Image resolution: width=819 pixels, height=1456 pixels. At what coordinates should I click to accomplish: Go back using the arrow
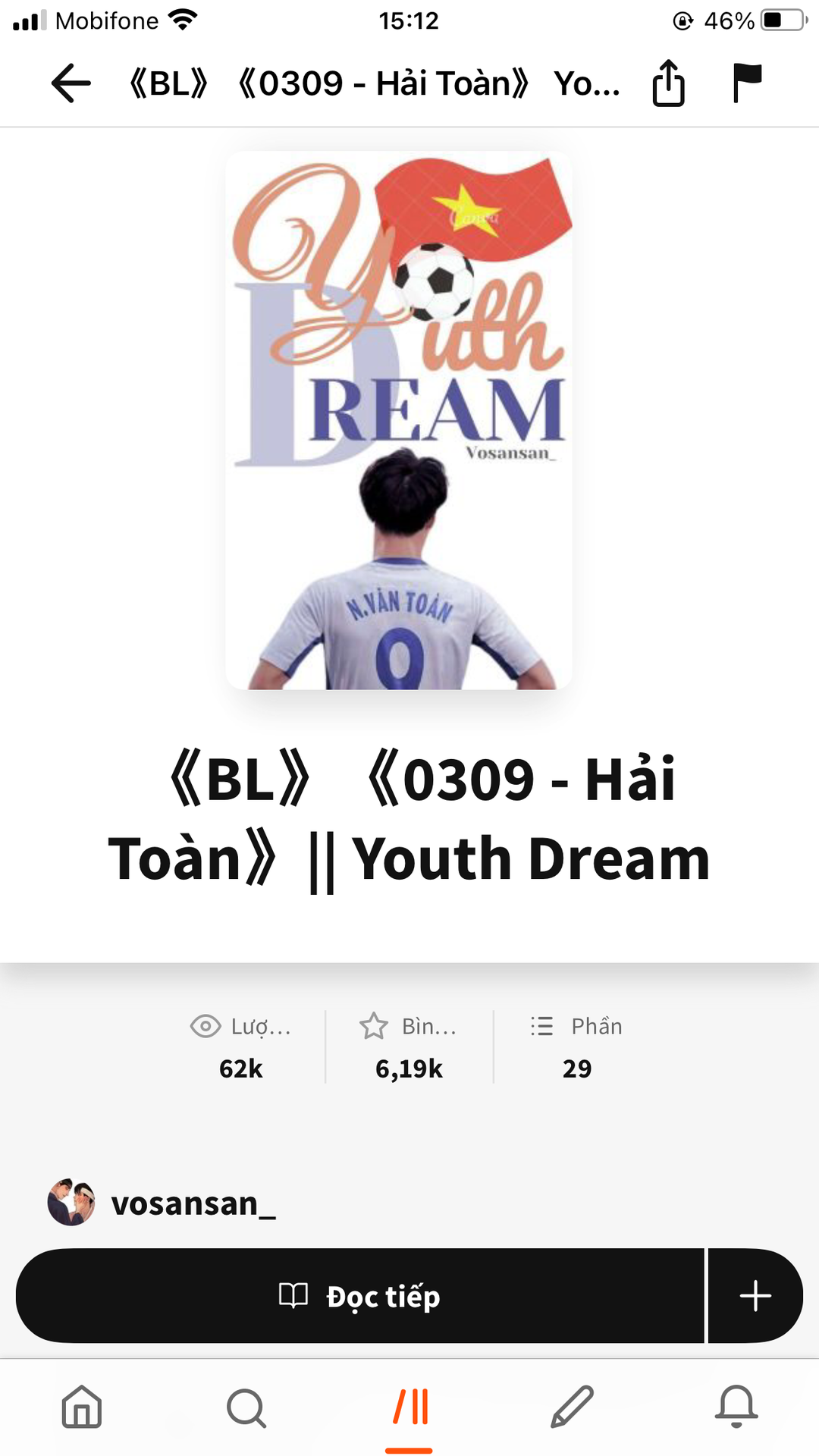click(71, 83)
